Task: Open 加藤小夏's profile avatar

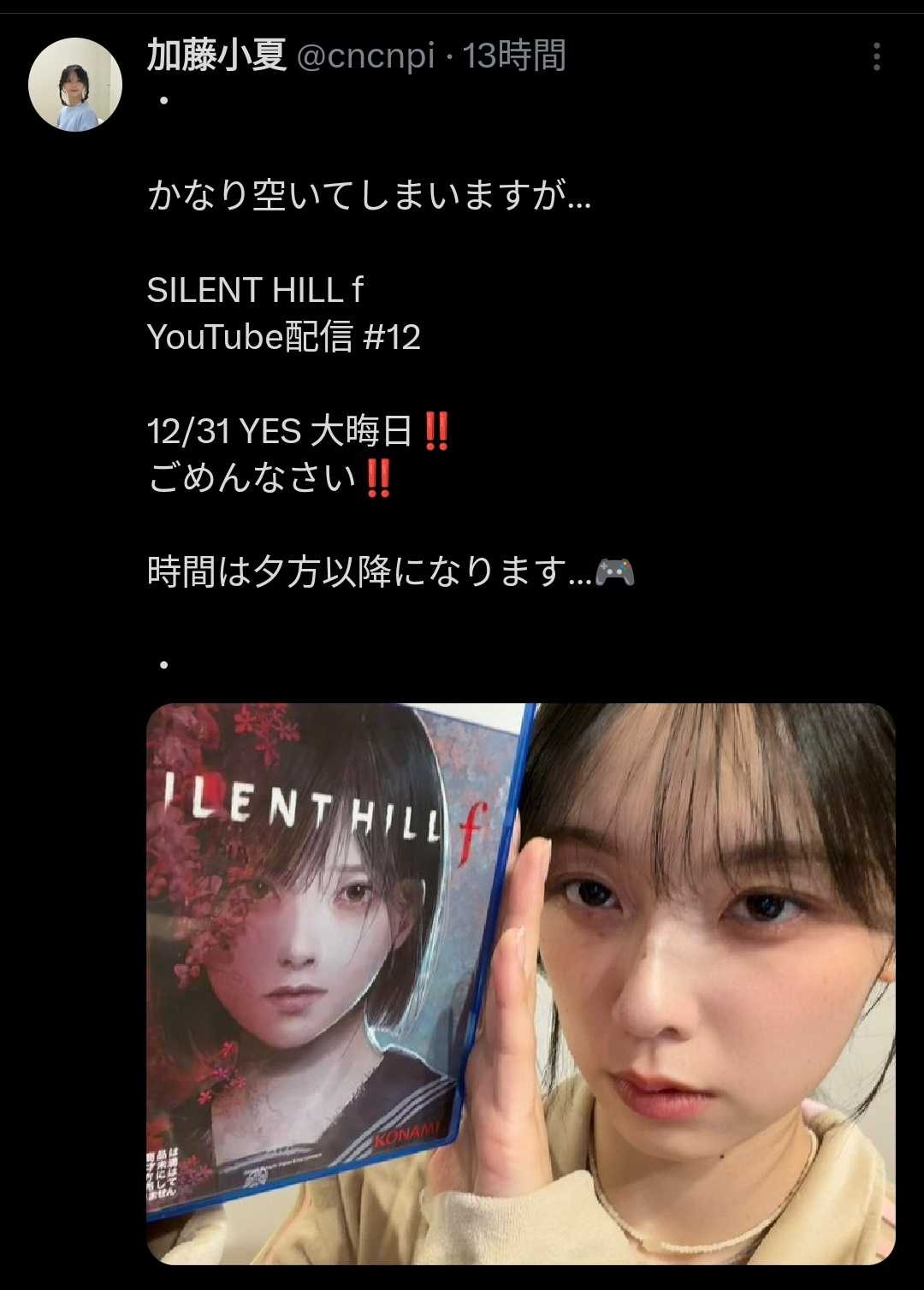Action: [x=75, y=85]
